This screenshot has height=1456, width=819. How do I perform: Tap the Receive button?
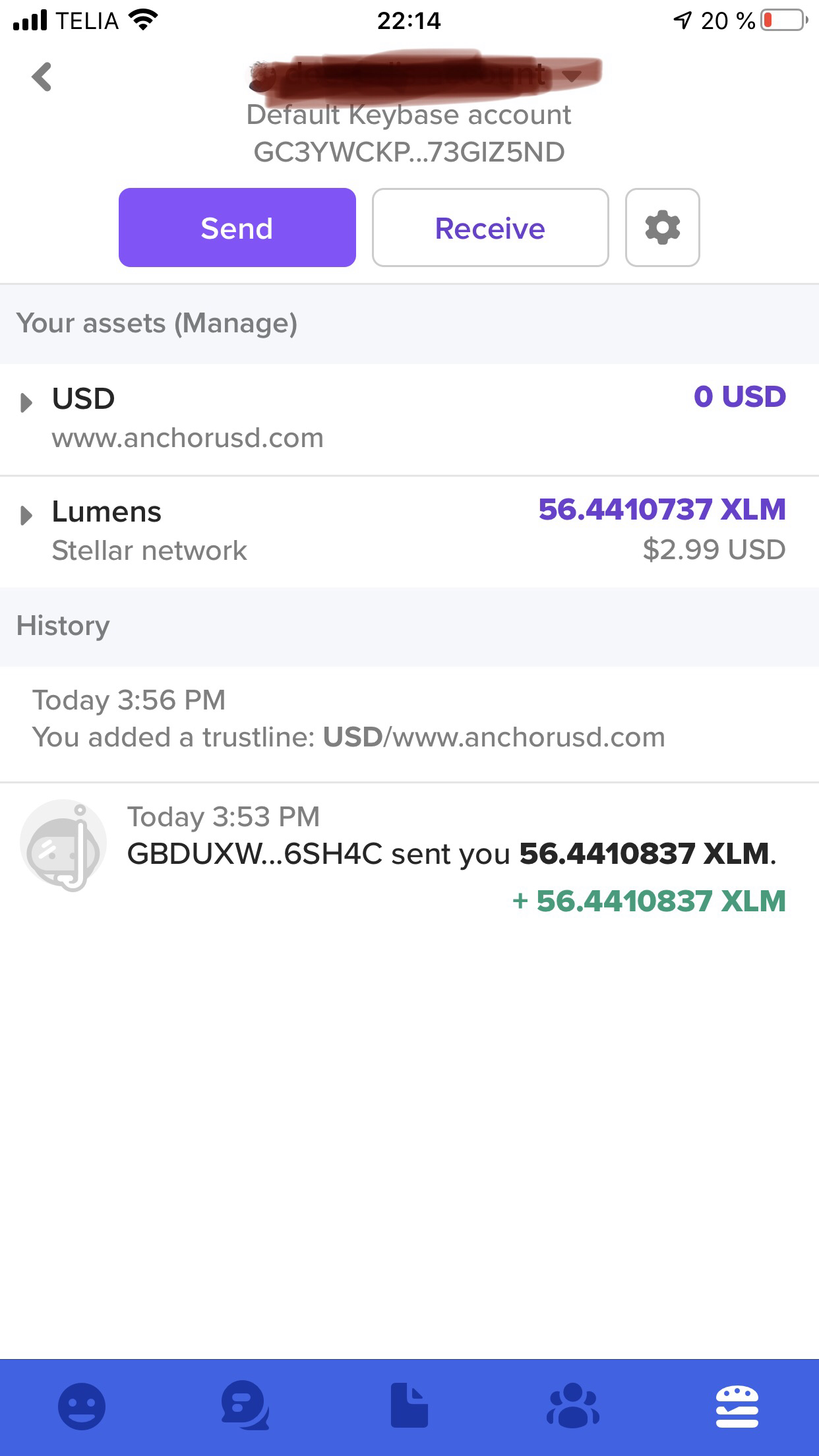(x=490, y=228)
